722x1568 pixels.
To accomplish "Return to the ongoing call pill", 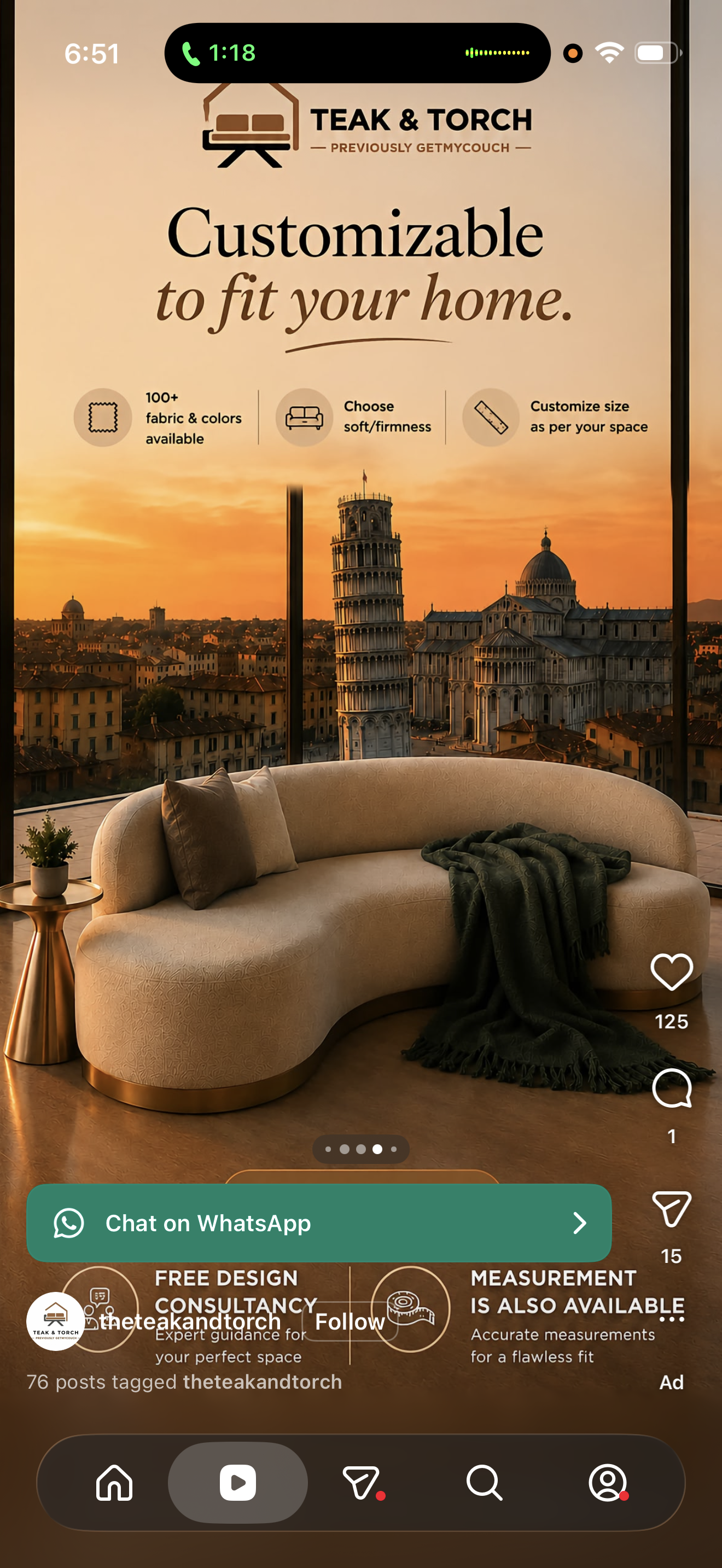I will 357,53.
